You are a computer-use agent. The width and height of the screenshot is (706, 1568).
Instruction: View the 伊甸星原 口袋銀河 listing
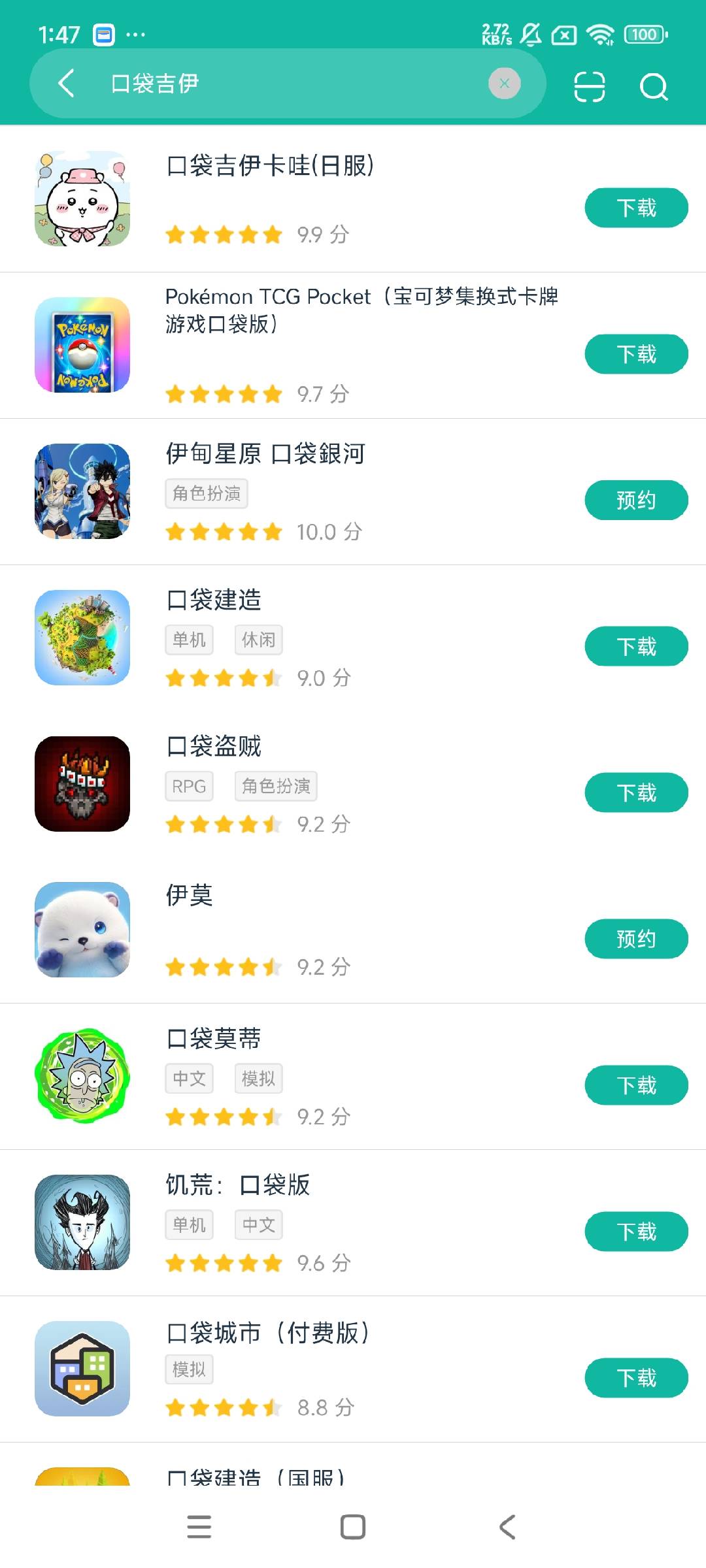click(265, 453)
